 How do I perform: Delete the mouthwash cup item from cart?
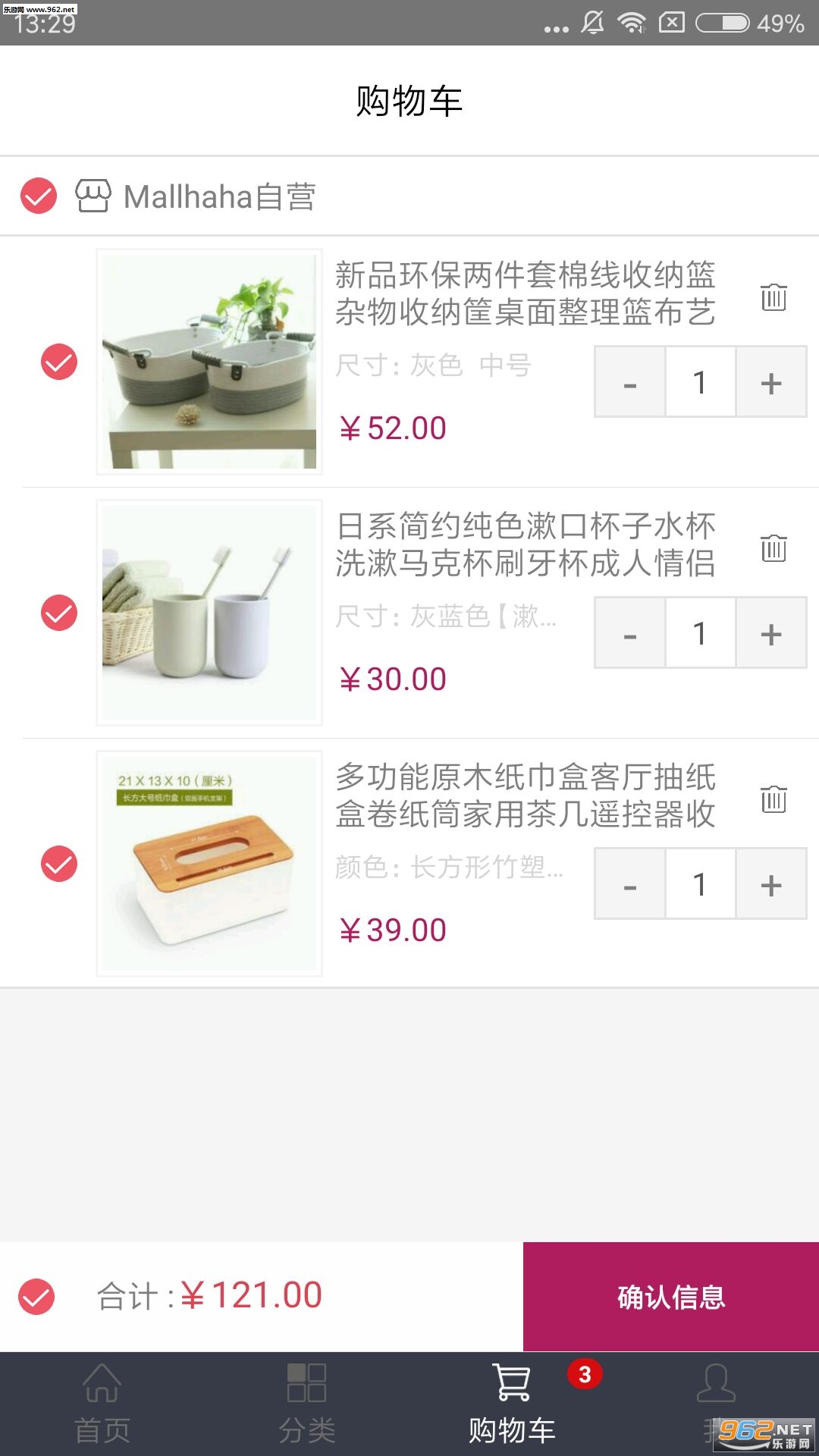pos(773,548)
